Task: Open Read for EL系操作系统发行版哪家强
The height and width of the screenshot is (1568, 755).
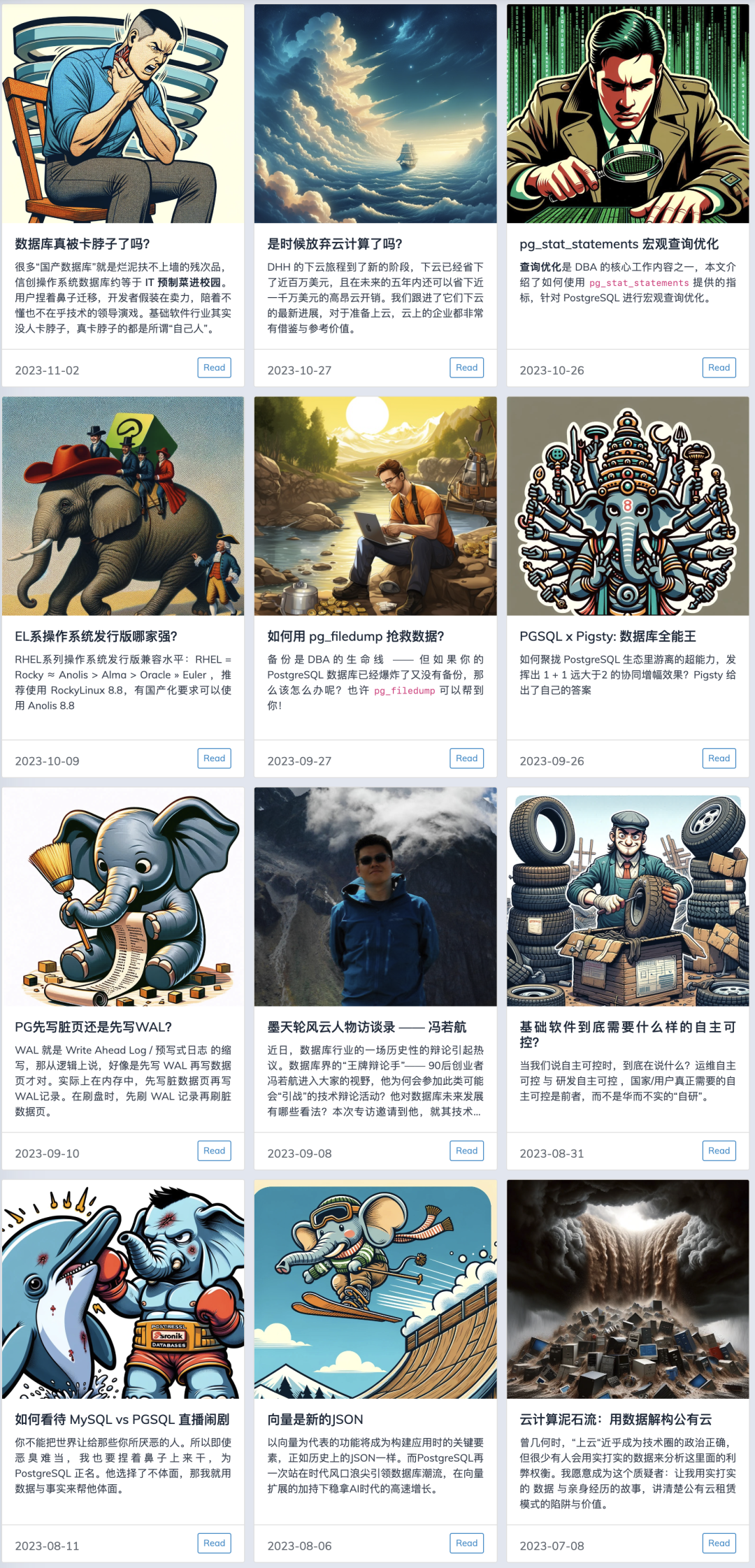Action: pyautogui.click(x=214, y=758)
